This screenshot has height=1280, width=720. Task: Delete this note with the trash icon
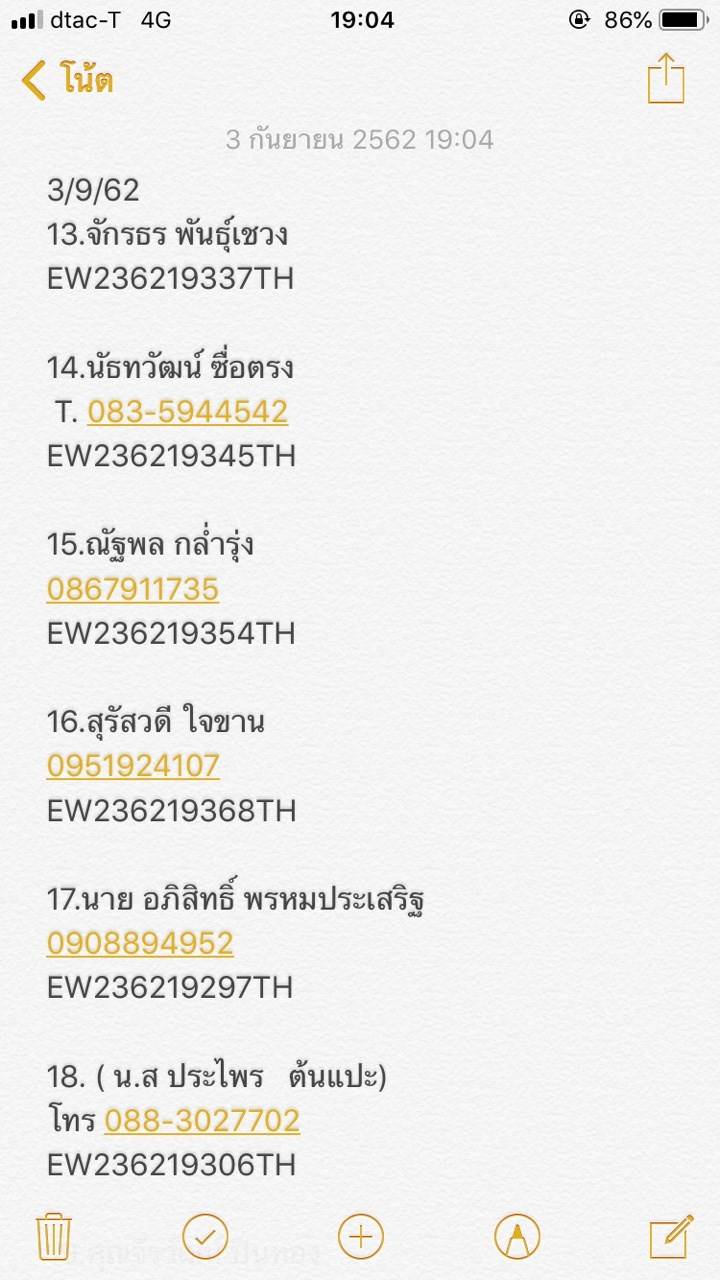click(x=53, y=1236)
